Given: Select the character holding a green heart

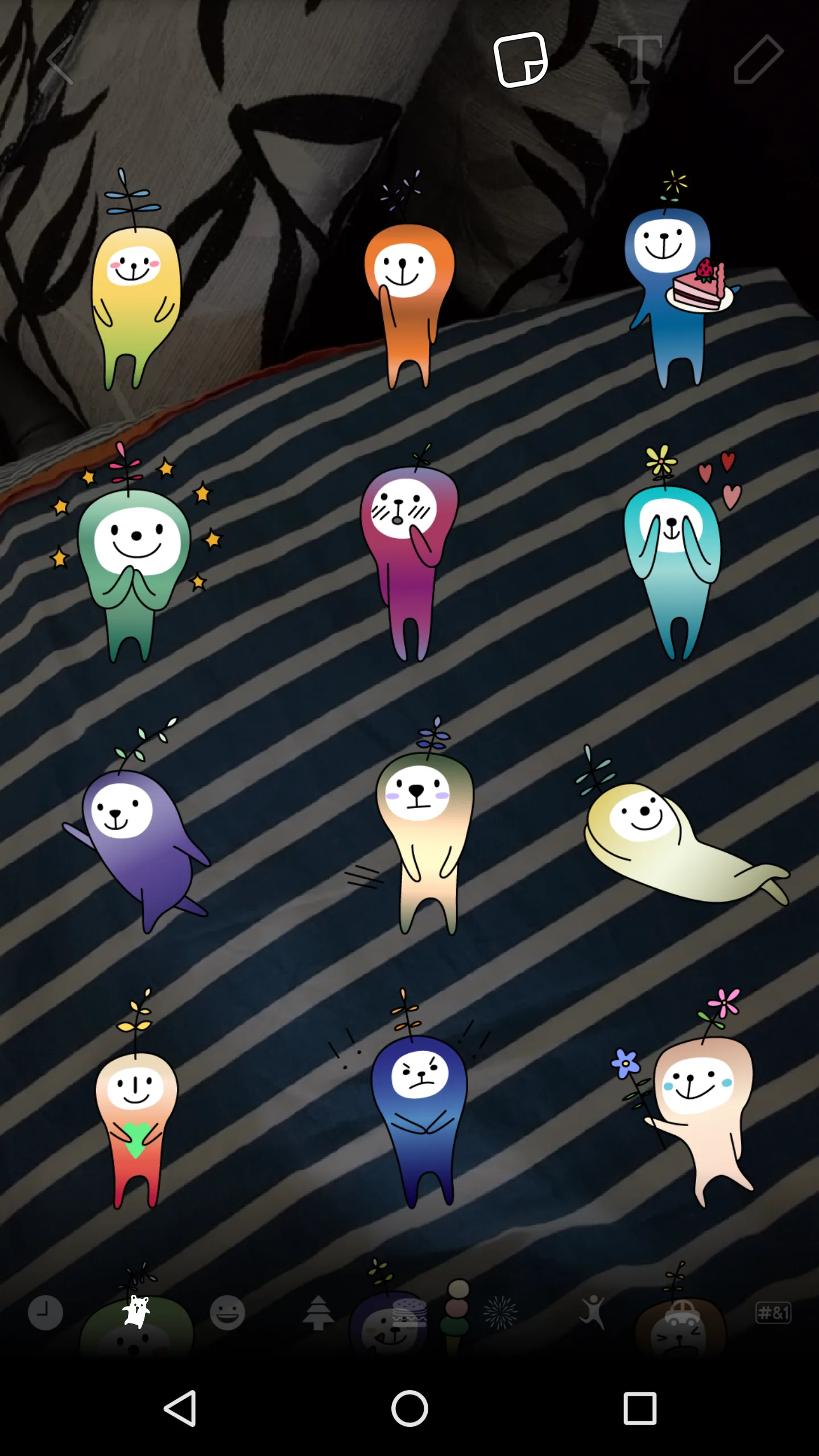Looking at the screenshot, I should point(135,1103).
